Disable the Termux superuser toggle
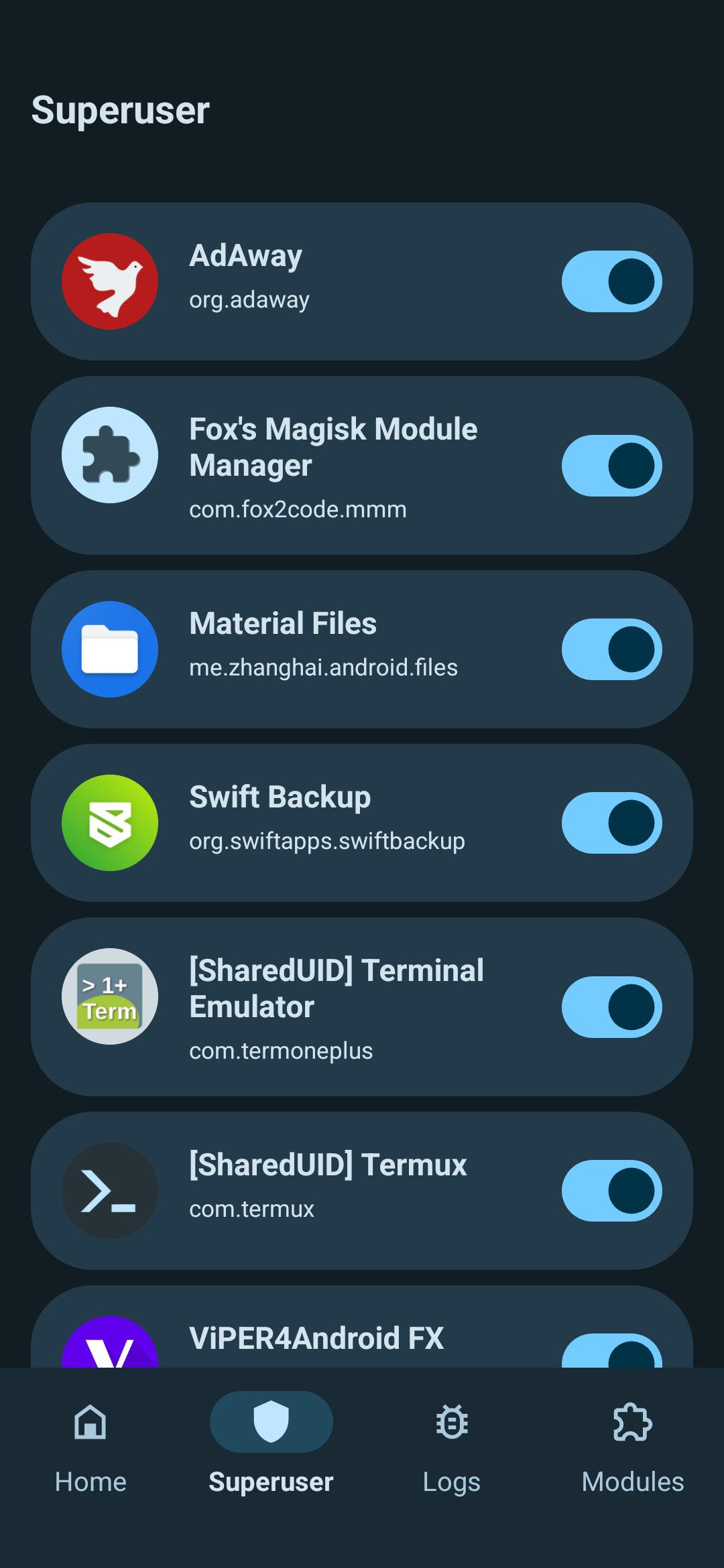 [x=611, y=1191]
